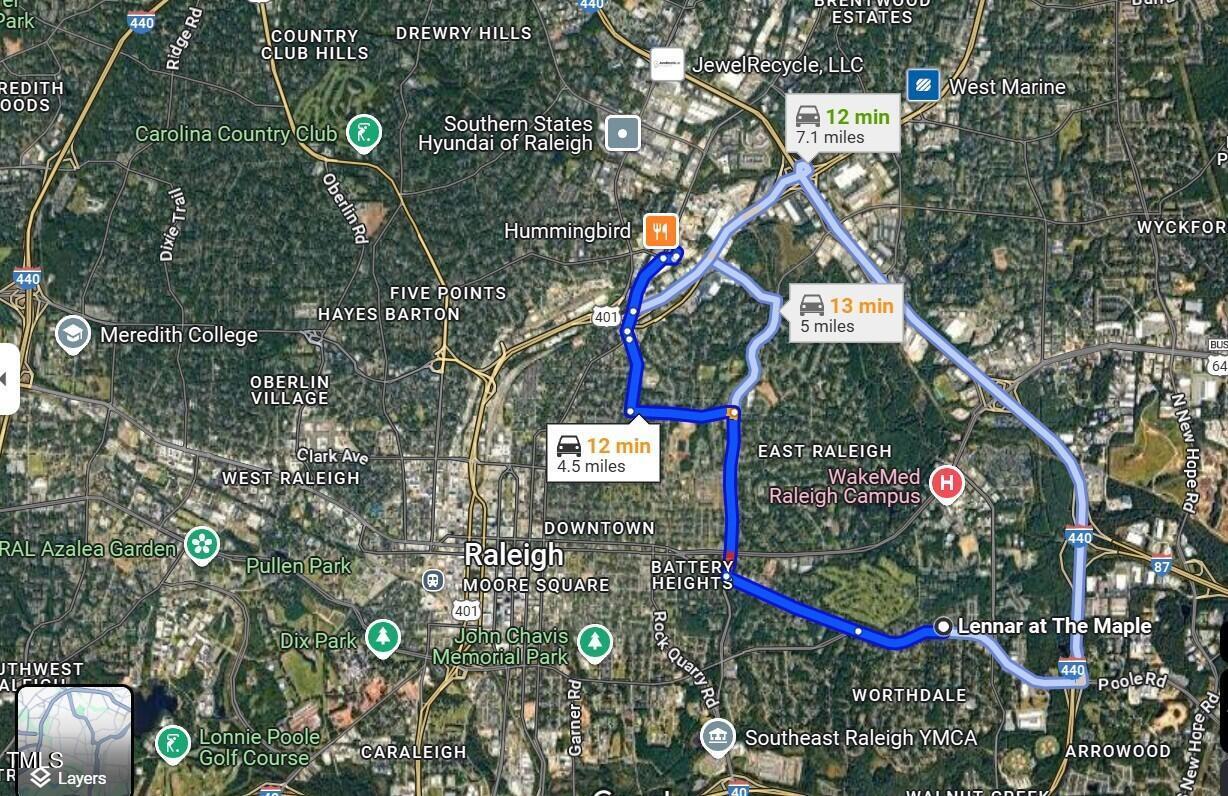Open Southeast Raleigh YMCA marker
This screenshot has height=796, width=1228.
(x=717, y=738)
